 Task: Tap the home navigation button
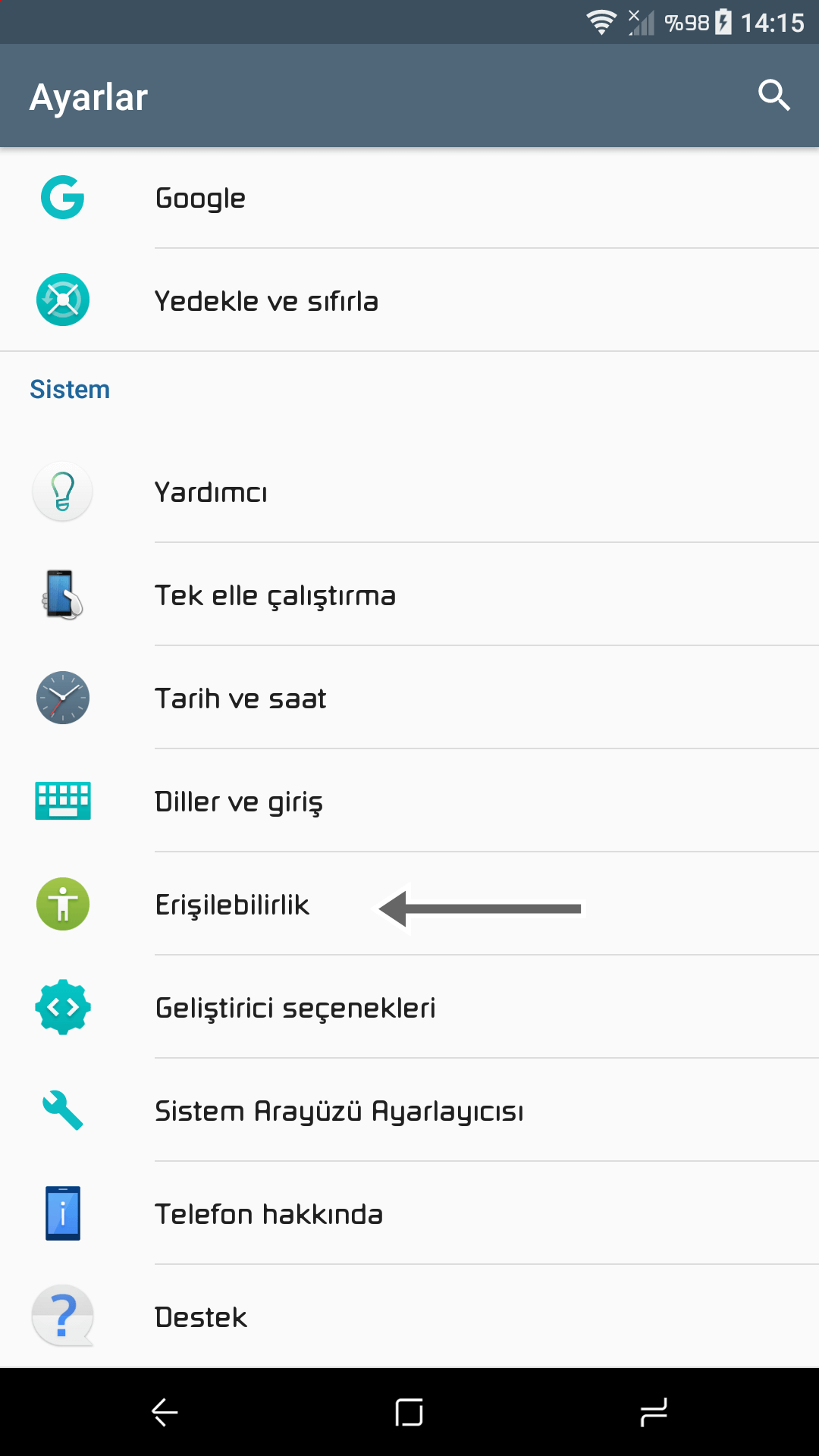[409, 1412]
